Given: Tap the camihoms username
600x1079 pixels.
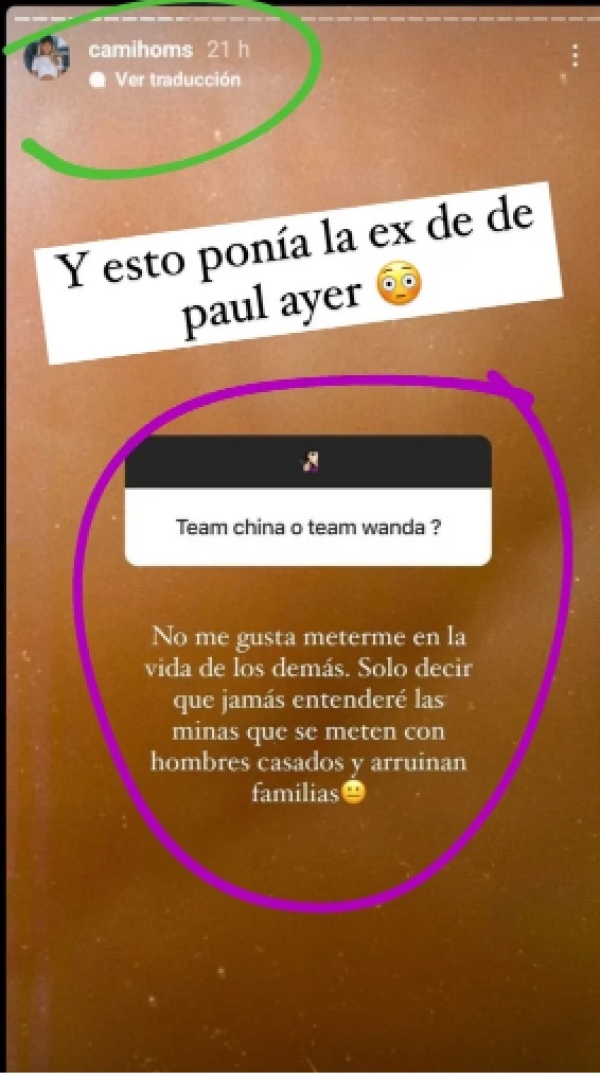Looking at the screenshot, I should (x=143, y=48).
